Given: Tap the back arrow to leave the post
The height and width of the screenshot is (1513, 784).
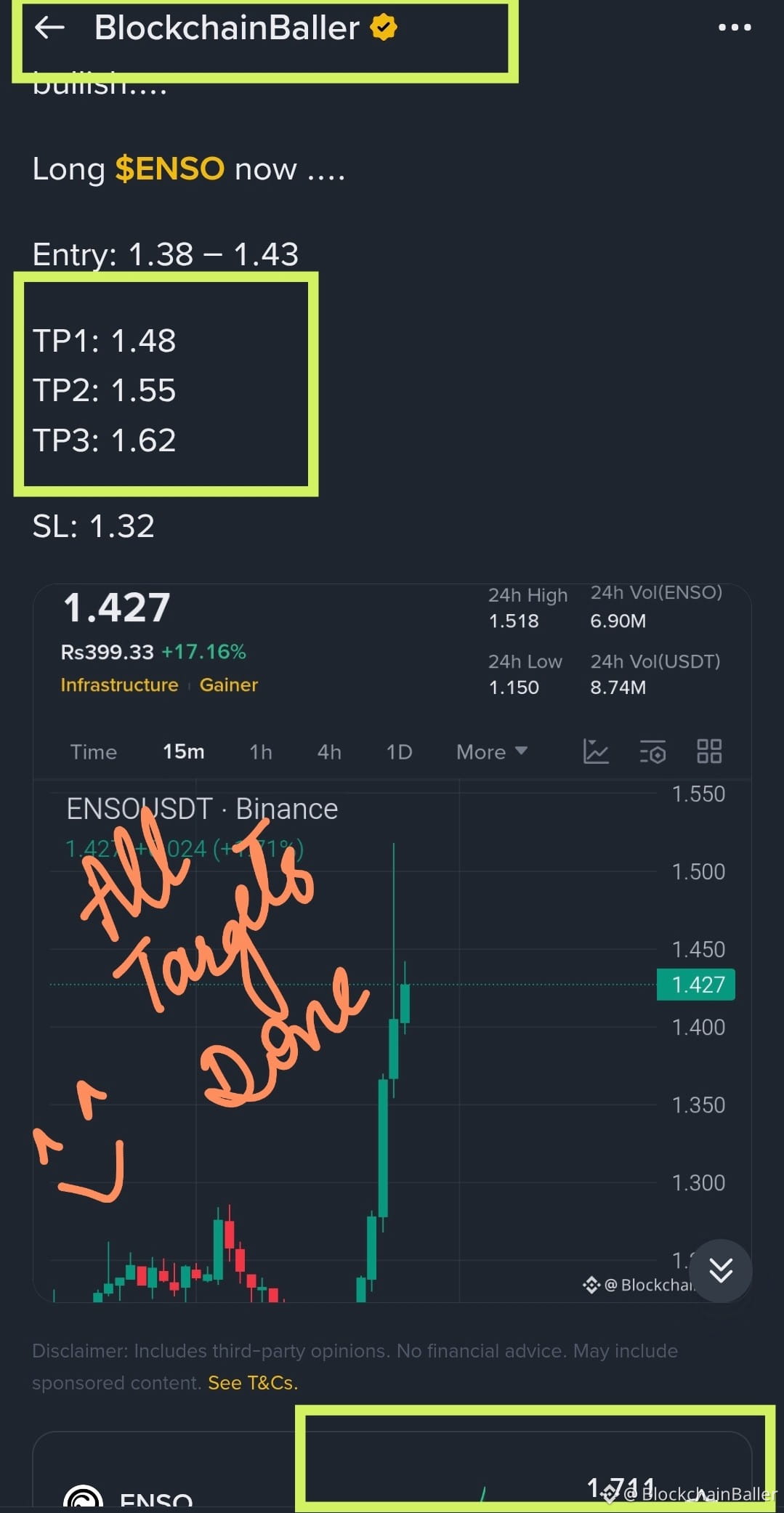Looking at the screenshot, I should [x=49, y=28].
